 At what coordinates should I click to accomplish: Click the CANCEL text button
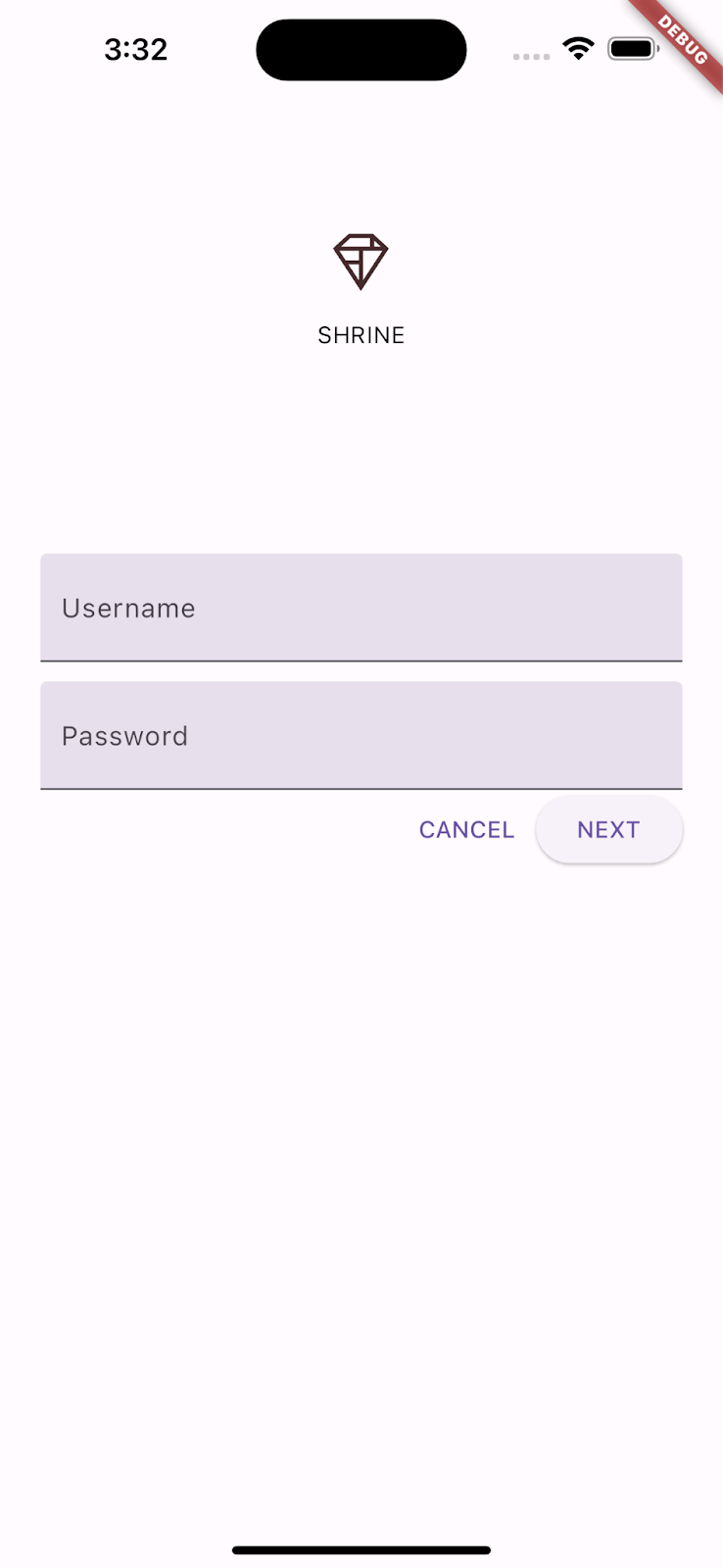point(466,829)
